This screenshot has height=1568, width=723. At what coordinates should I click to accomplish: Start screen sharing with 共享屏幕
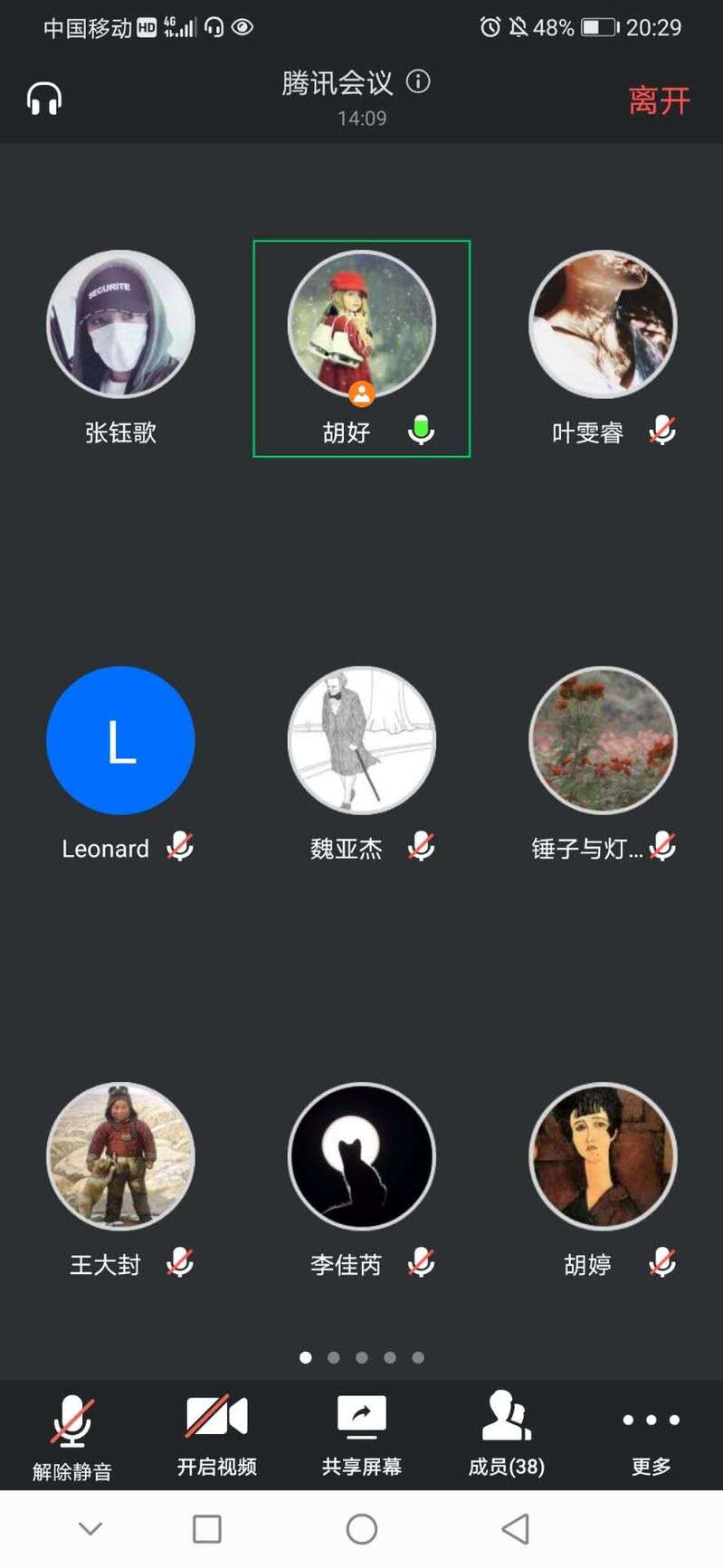pos(361,1436)
